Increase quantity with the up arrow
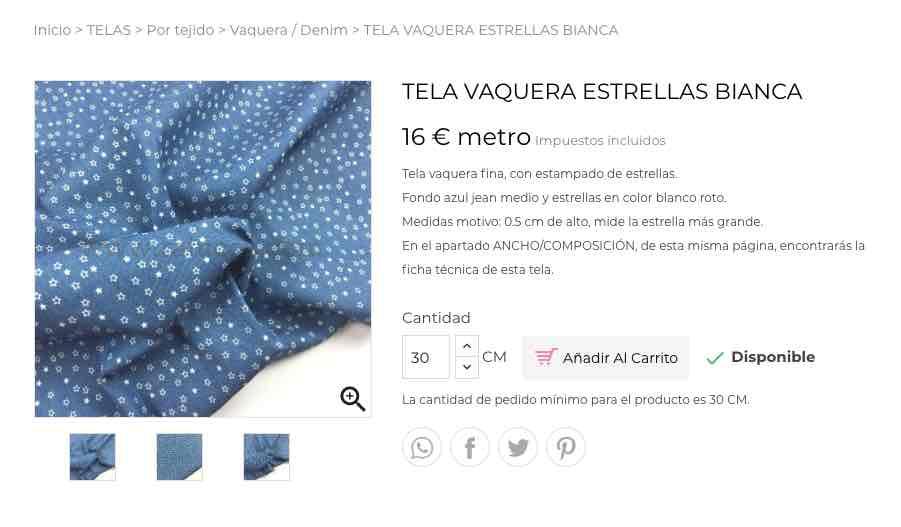Image resolution: width=901 pixels, height=527 pixels. coord(466,346)
